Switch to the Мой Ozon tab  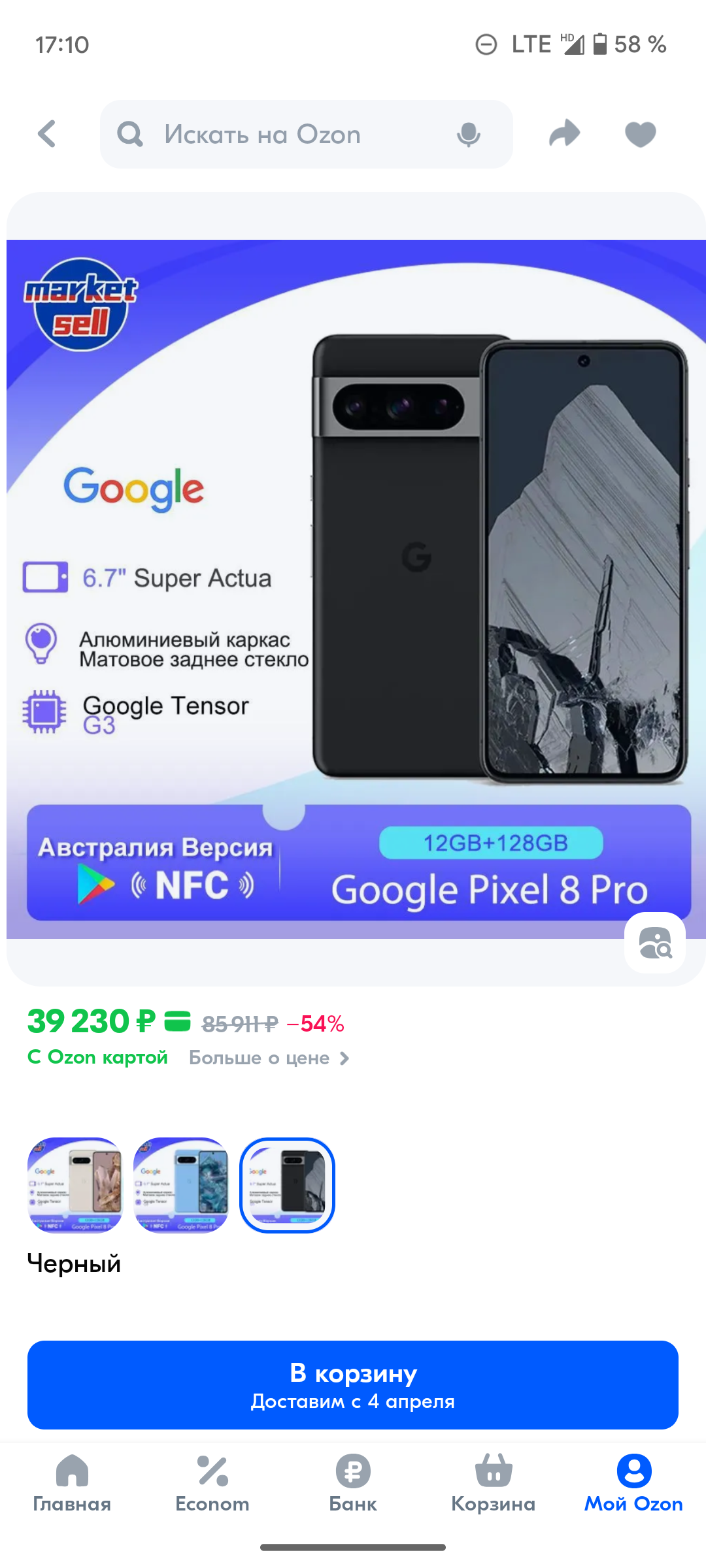click(x=633, y=1483)
